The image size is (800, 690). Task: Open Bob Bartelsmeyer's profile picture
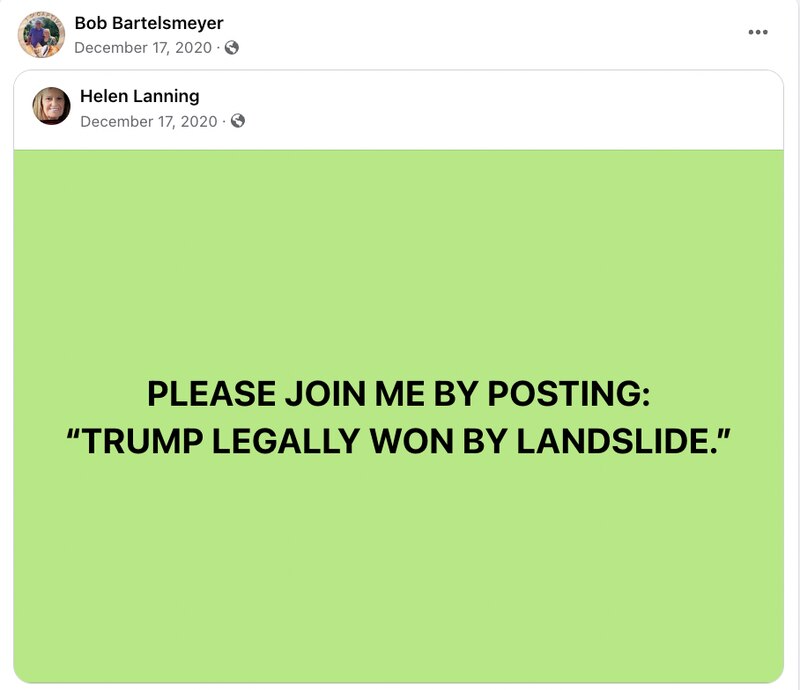point(41,34)
